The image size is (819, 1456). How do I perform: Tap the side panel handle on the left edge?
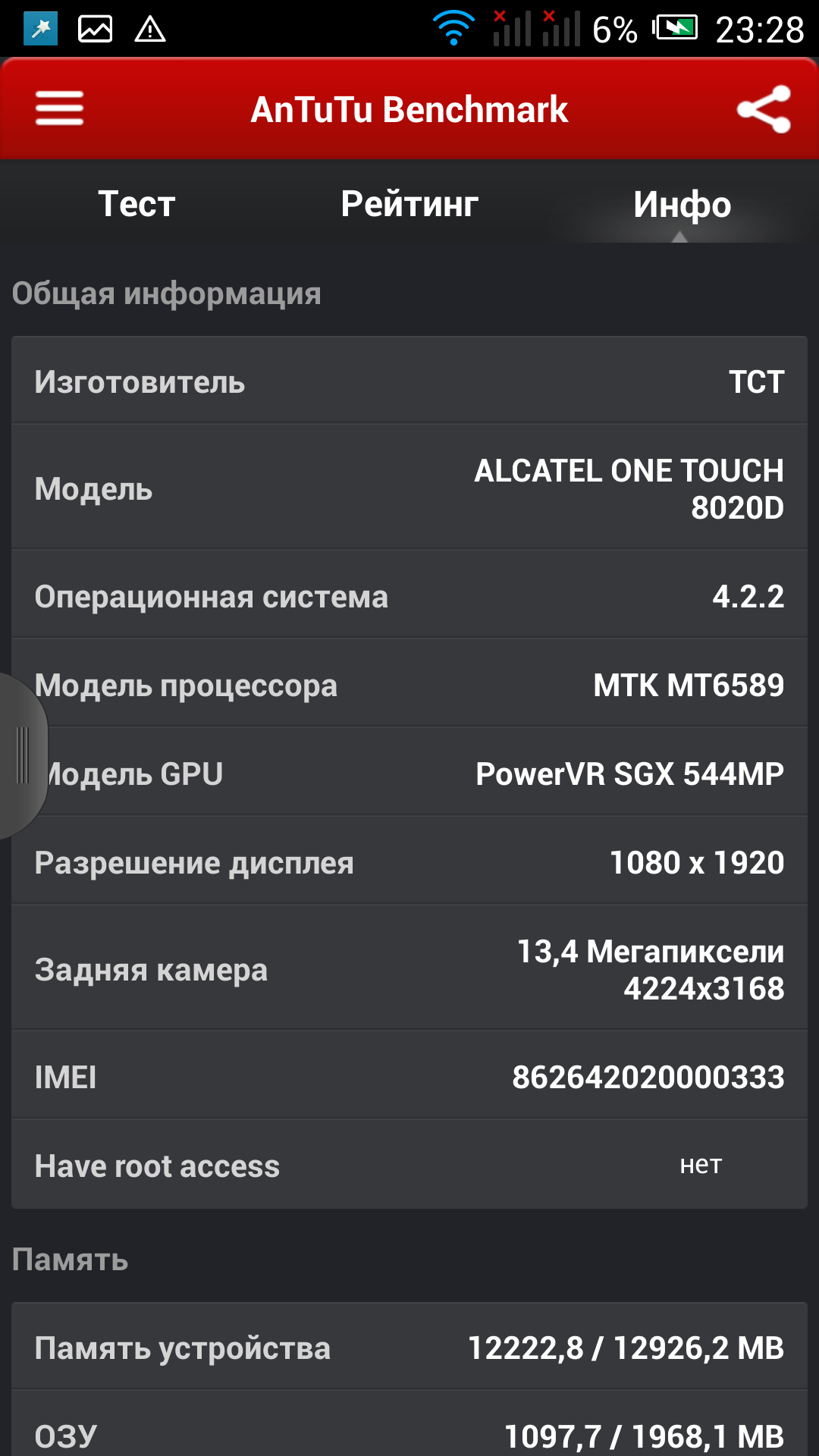click(x=21, y=755)
